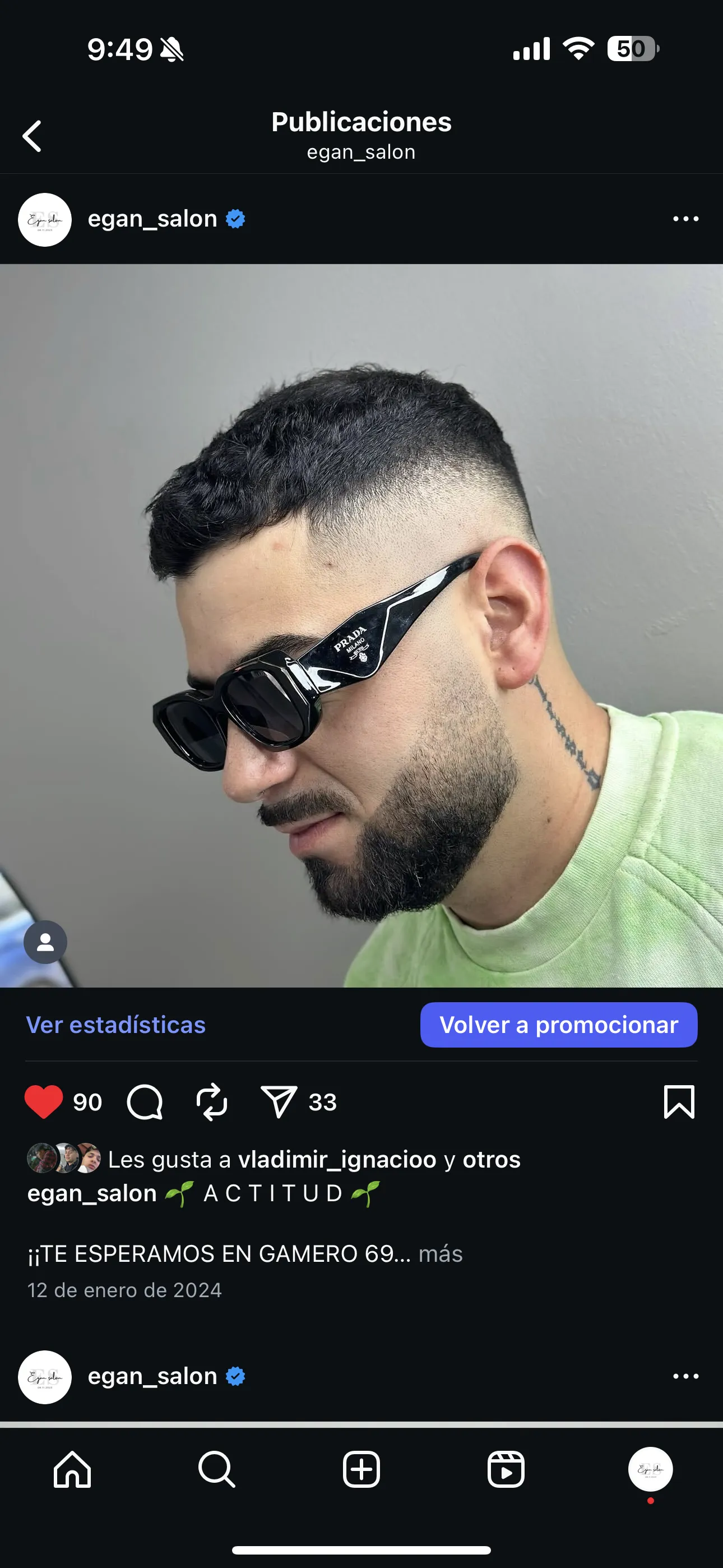Open post options with the three-dot menu
Screen dimensions: 723x1568
[x=687, y=219]
